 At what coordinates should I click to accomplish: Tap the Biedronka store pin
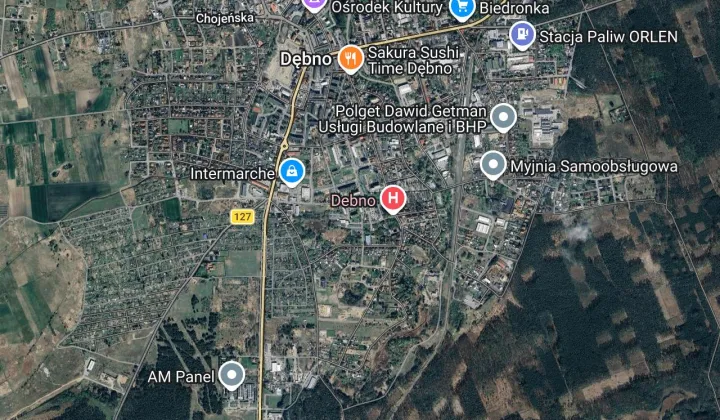(x=461, y=8)
